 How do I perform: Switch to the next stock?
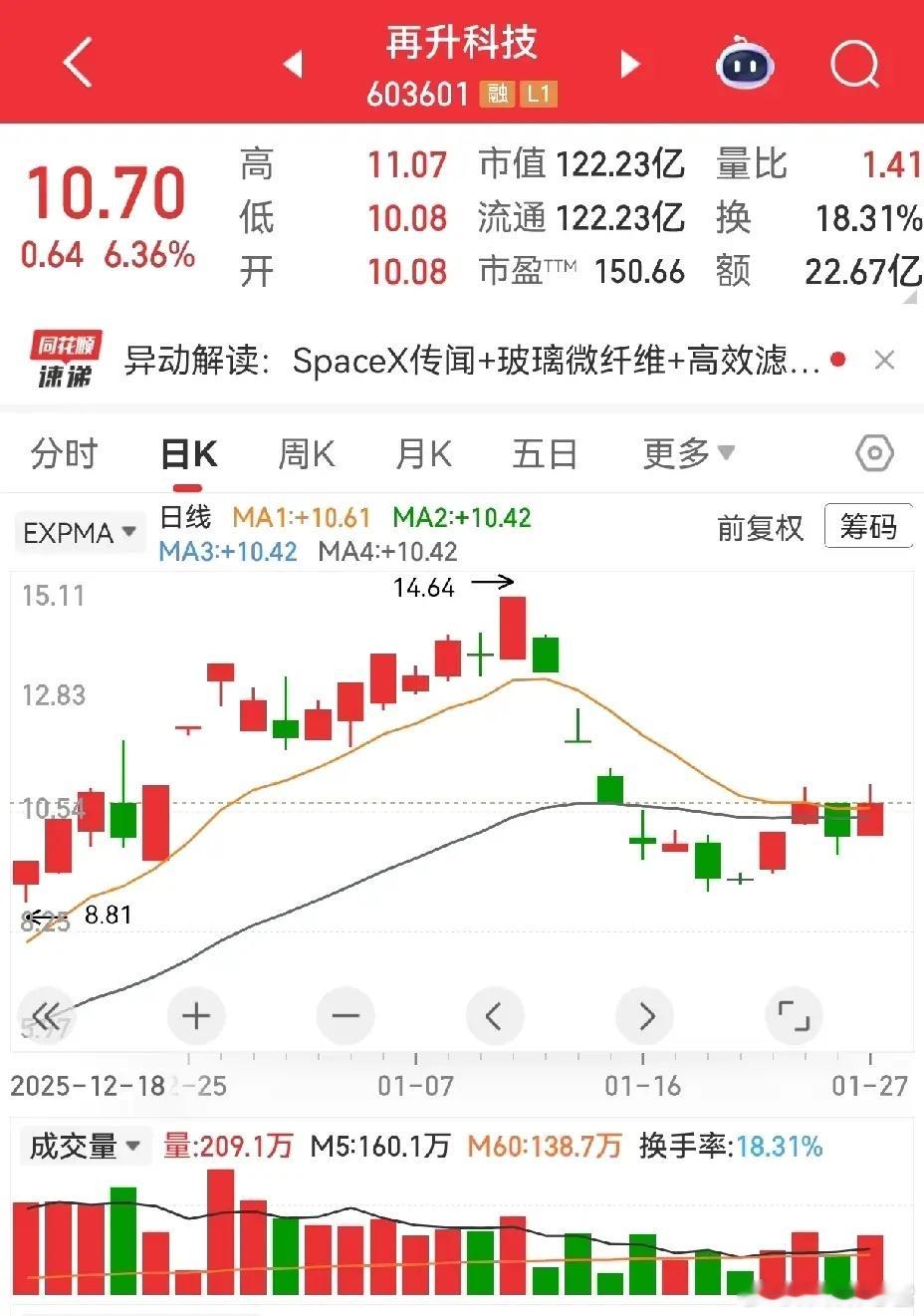(x=629, y=65)
